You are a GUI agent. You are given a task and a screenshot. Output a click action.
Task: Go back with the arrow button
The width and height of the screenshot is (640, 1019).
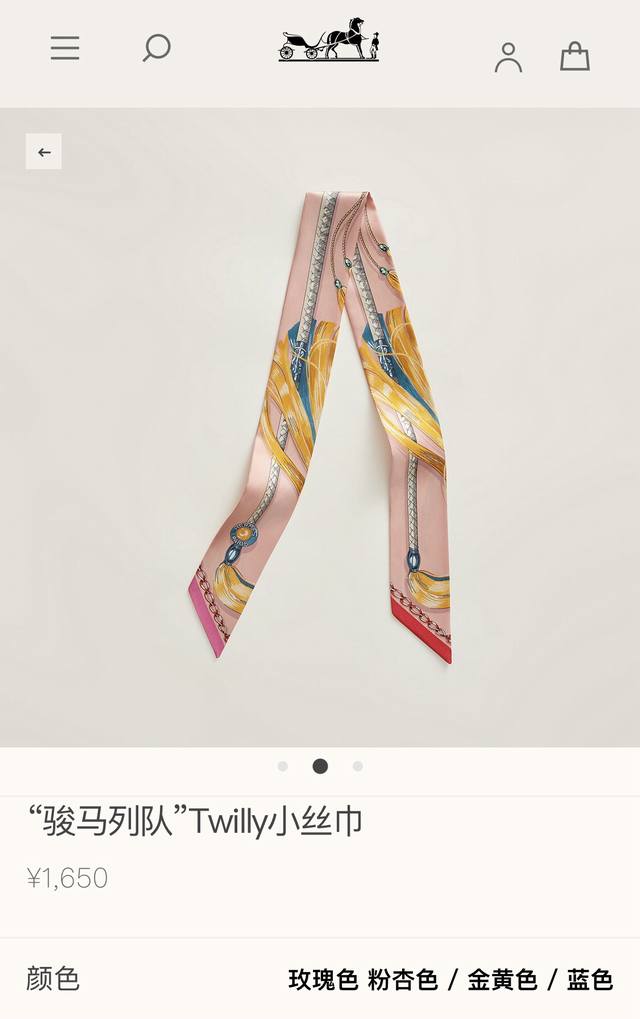click(44, 152)
